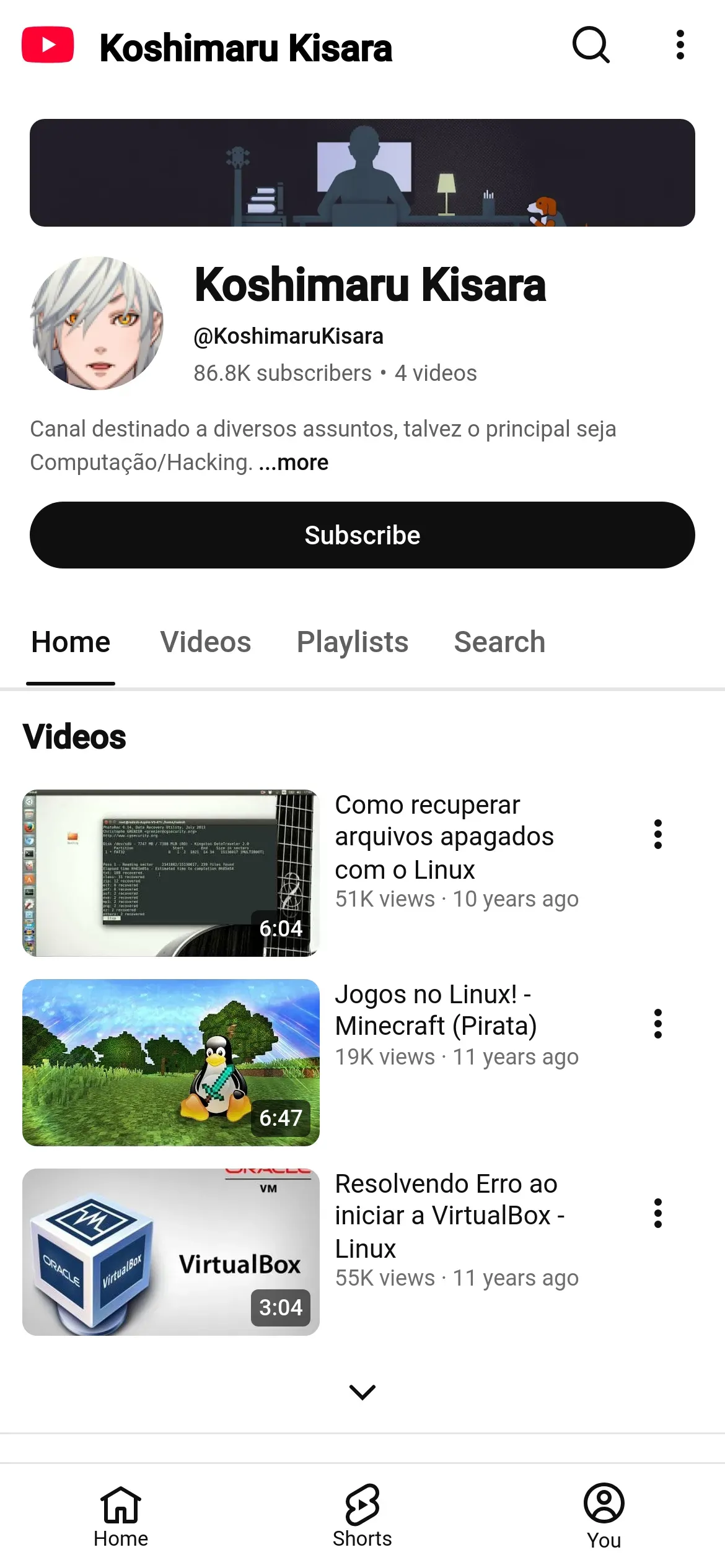
Task: Switch to the Videos tab
Action: pos(206,642)
